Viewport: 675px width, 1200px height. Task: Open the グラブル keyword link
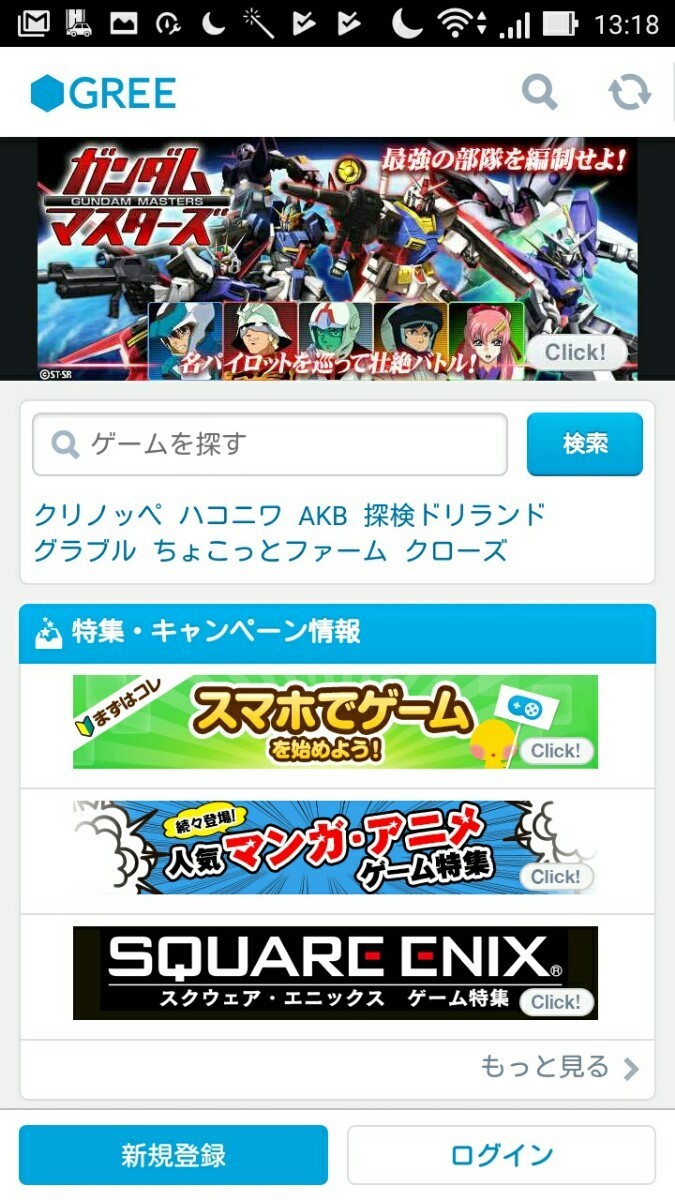click(x=84, y=551)
